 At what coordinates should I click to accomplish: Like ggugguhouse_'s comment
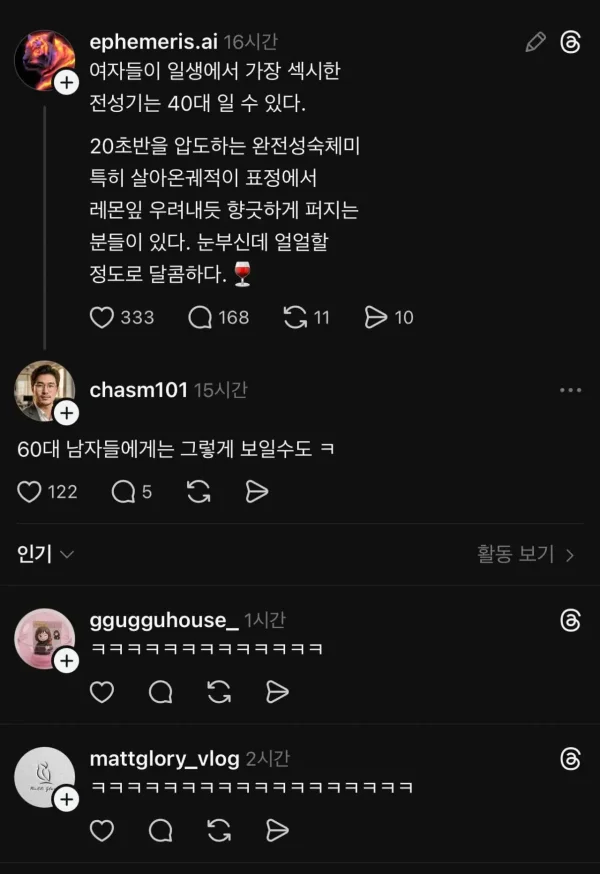click(102, 692)
